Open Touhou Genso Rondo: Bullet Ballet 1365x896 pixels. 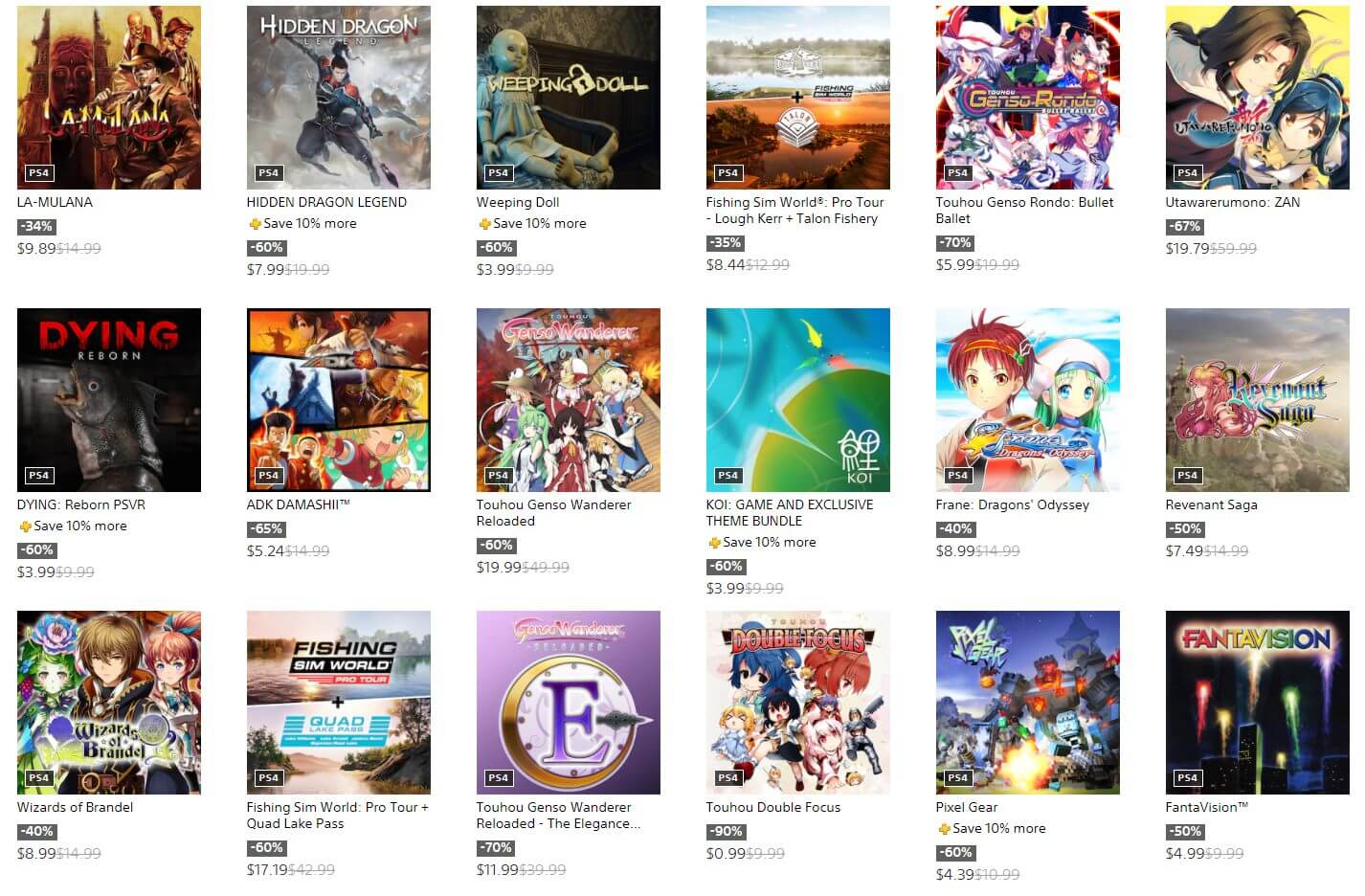[1028, 98]
